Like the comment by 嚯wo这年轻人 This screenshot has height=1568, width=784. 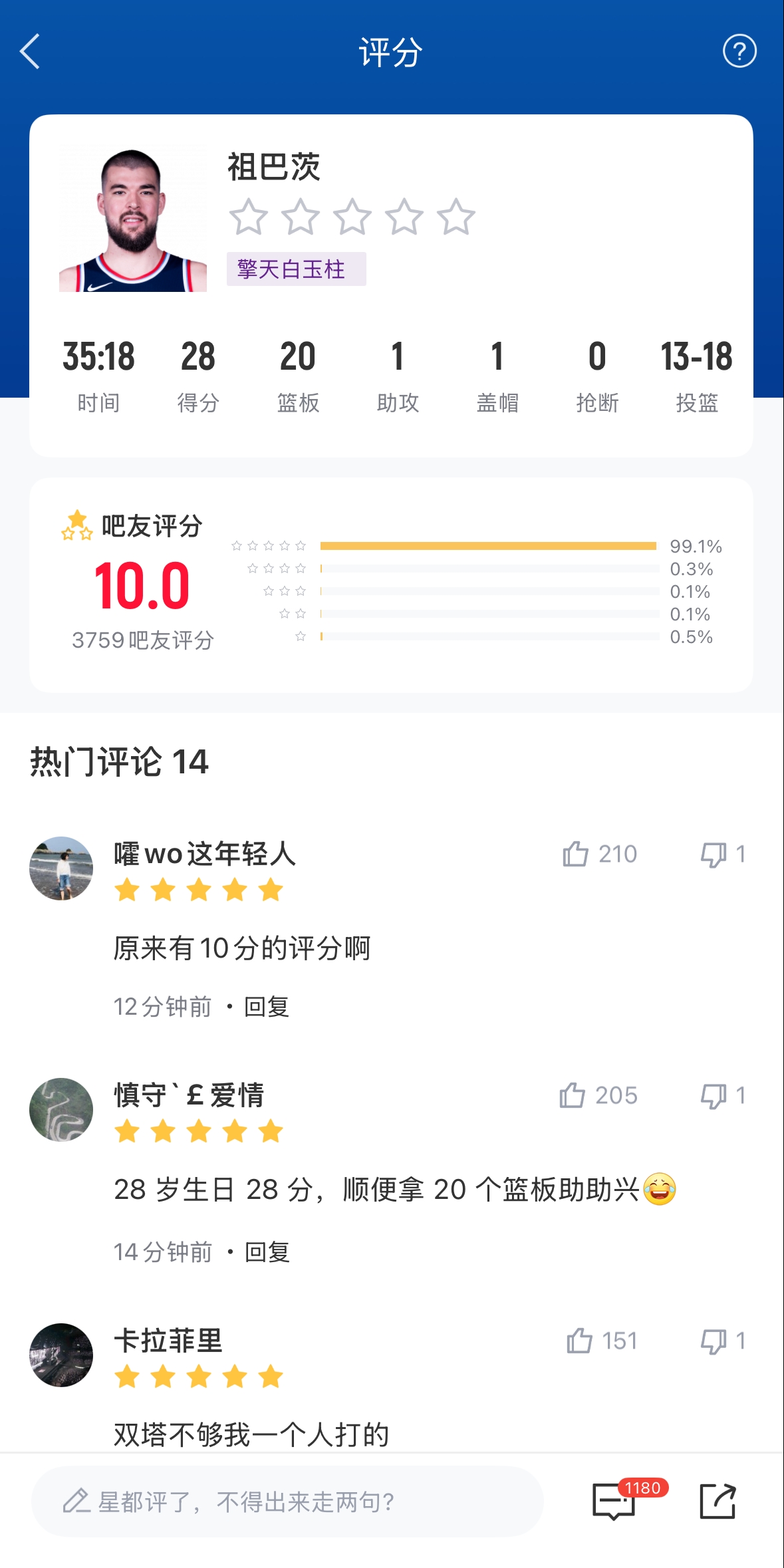point(576,854)
